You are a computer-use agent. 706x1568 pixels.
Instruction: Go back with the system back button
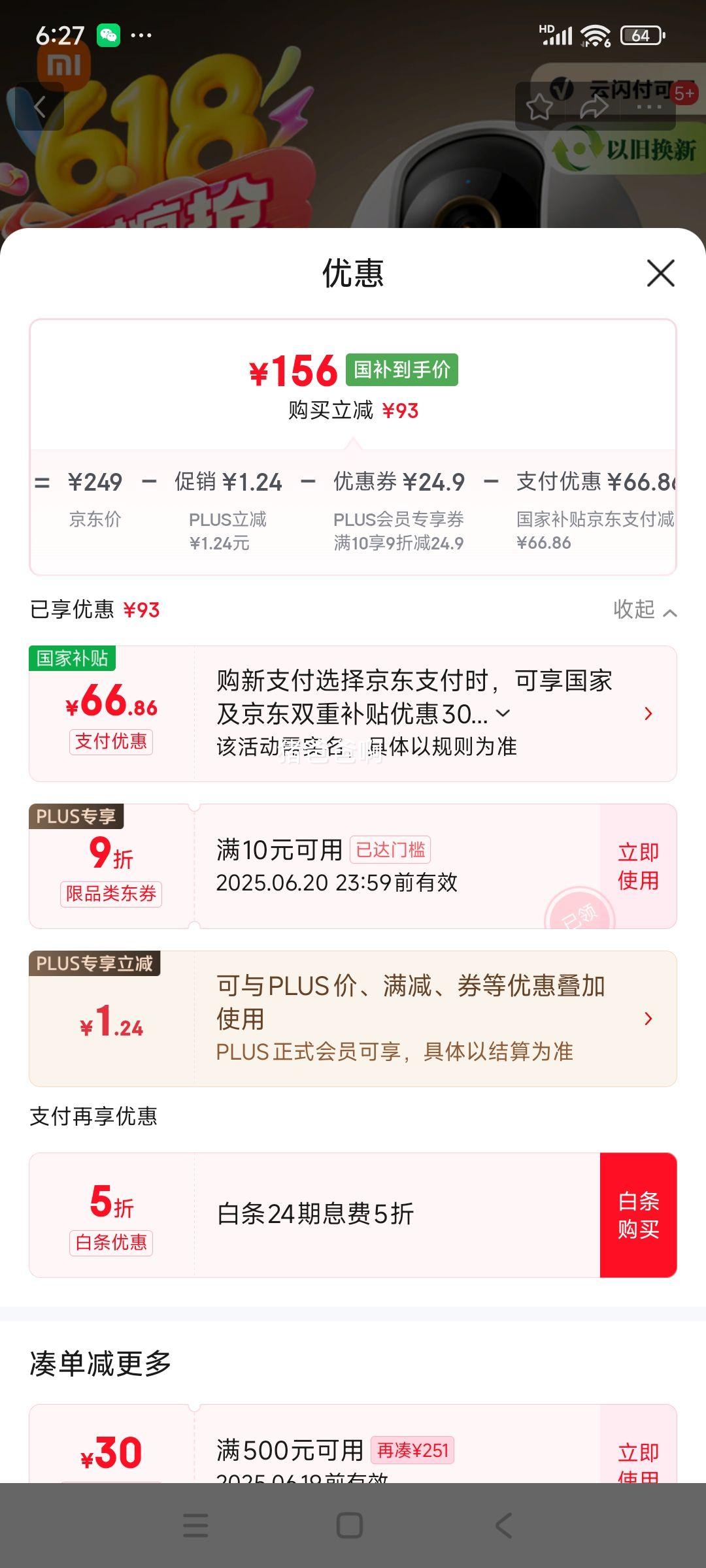pos(503,1526)
